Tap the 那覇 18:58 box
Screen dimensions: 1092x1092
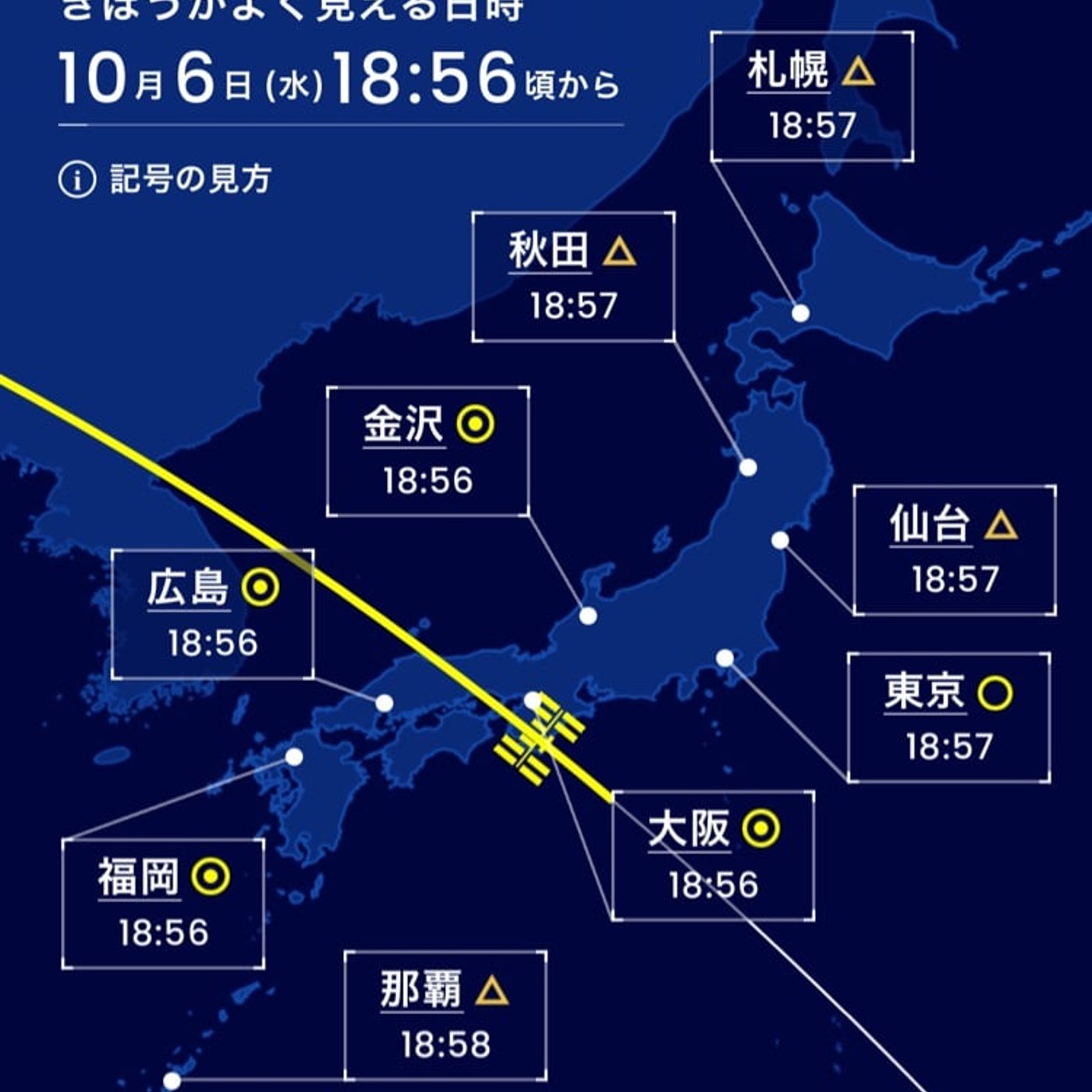[445, 1016]
